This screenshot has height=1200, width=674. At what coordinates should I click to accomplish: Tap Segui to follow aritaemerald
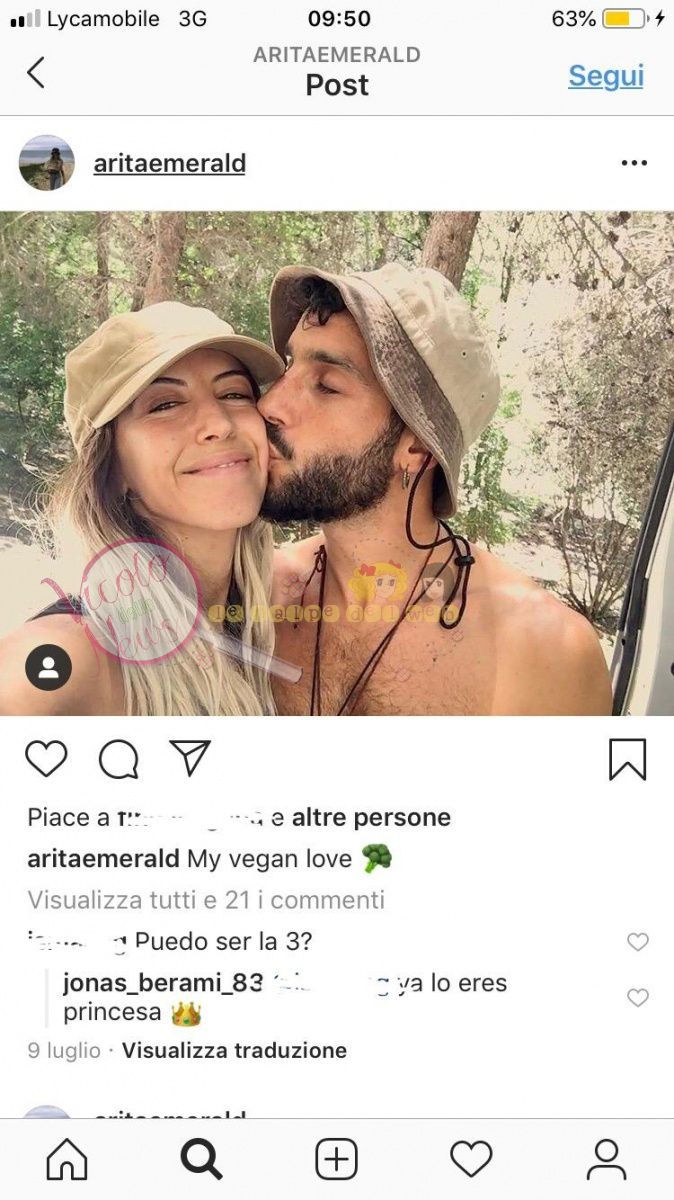click(x=605, y=76)
